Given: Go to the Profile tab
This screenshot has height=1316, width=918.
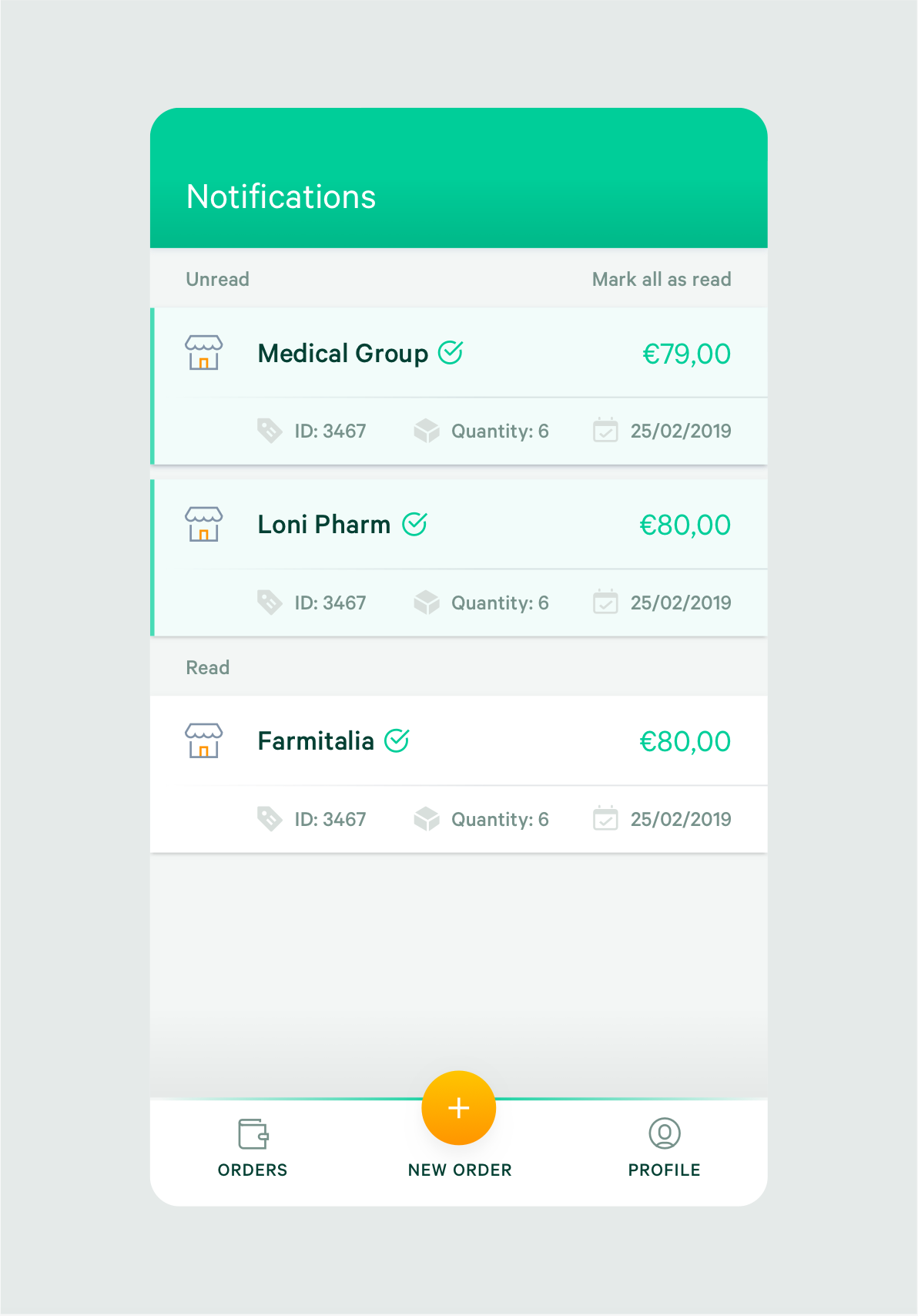Looking at the screenshot, I should (664, 1148).
